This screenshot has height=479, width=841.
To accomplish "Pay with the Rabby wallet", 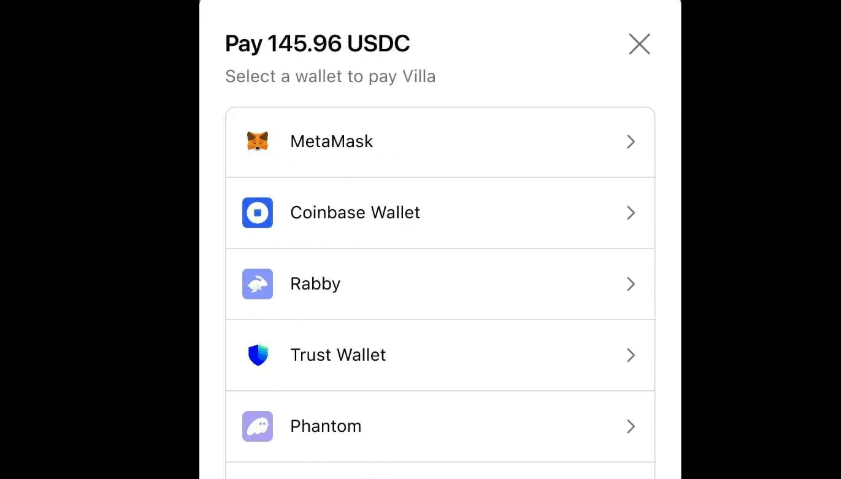I will 440,284.
